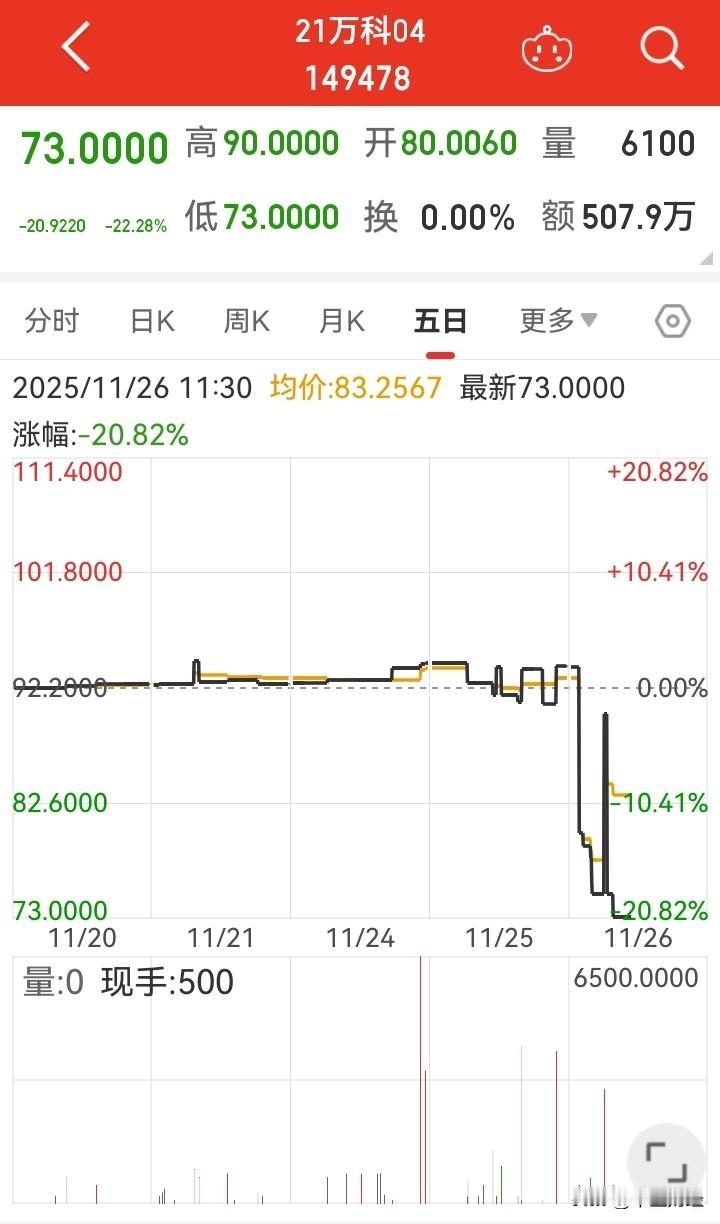Open chart settings via the hexagon icon
Viewport: 720px width, 1224px height.
coord(672,321)
